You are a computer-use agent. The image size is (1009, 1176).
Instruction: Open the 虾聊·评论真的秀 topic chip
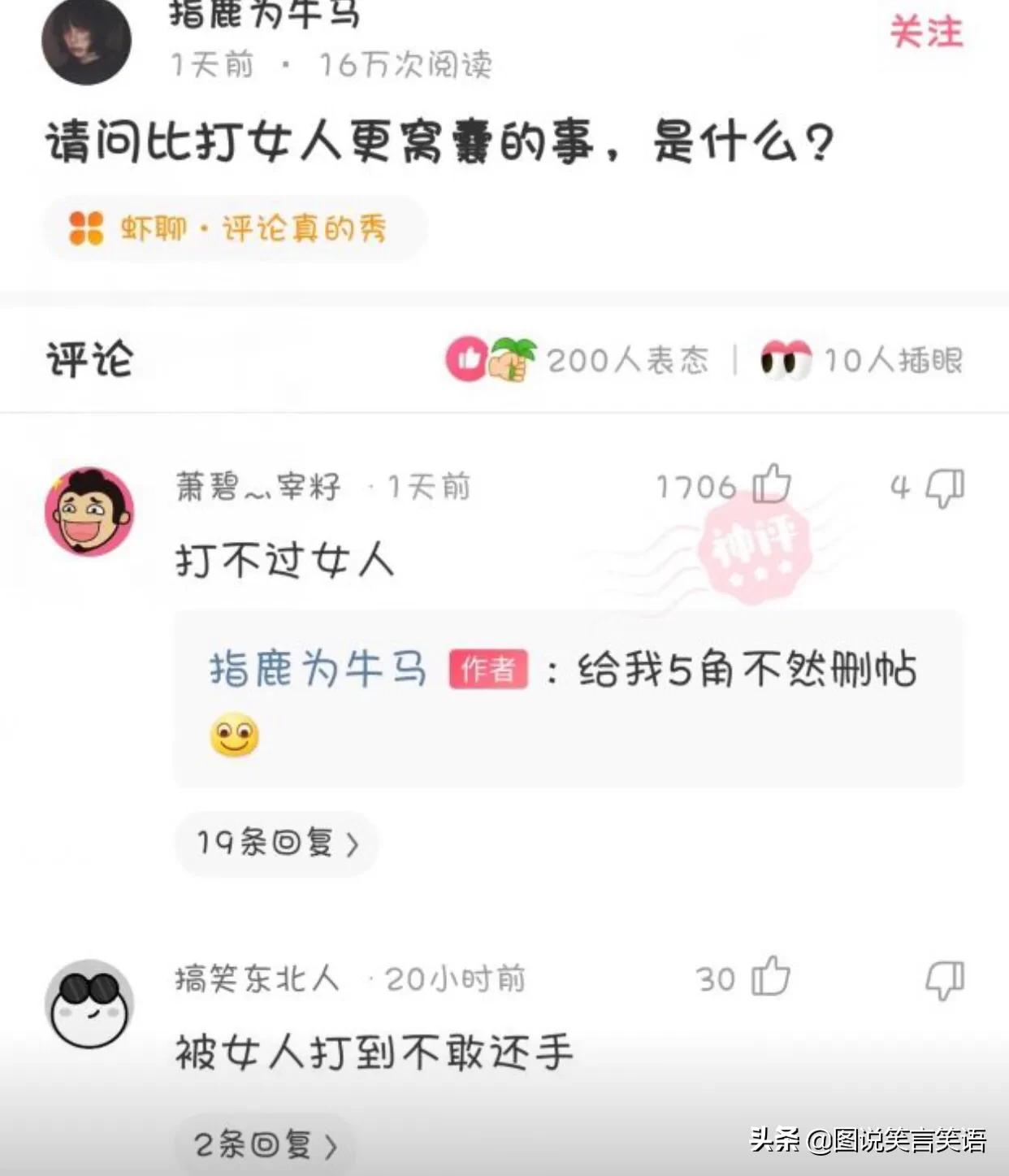click(x=234, y=228)
